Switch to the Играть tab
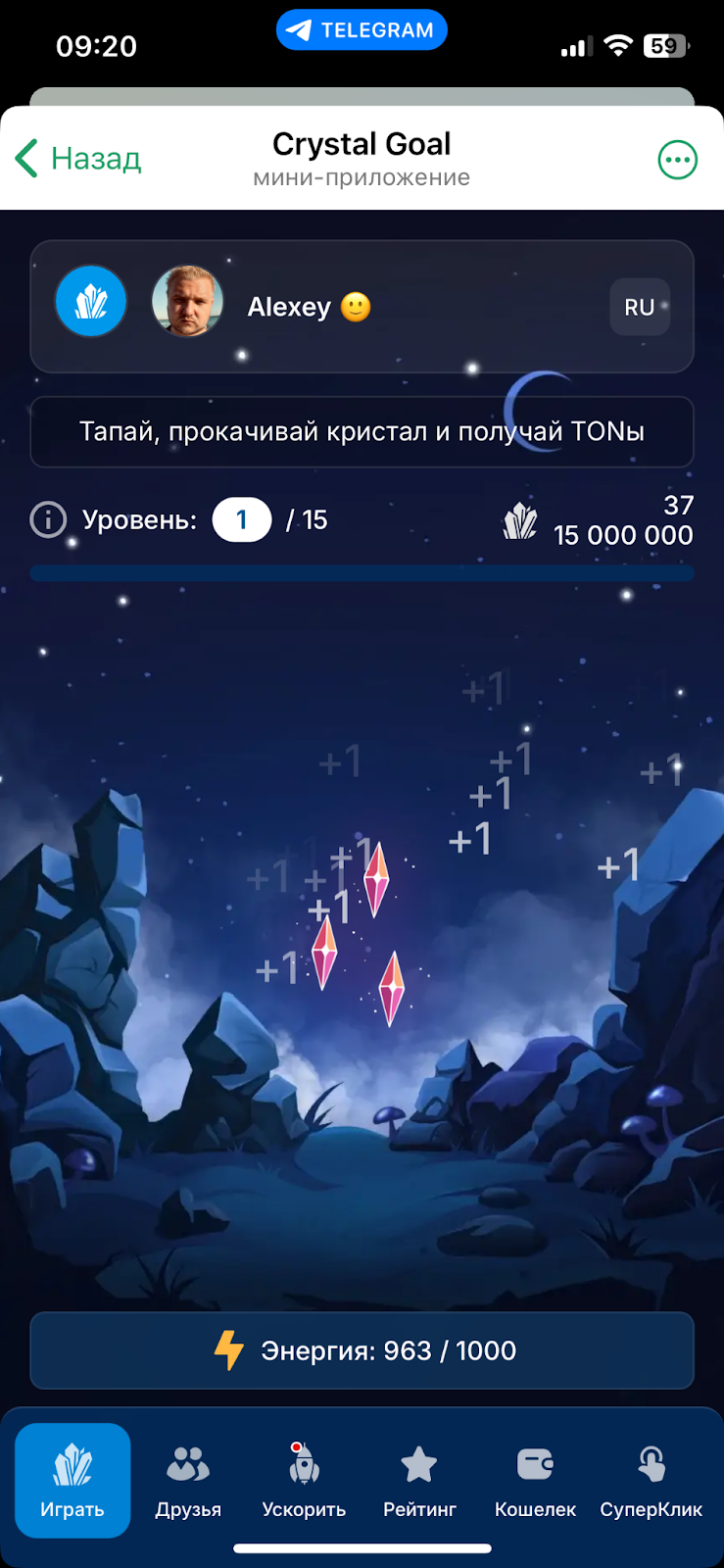Image resolution: width=724 pixels, height=1568 pixels. coord(72,1480)
